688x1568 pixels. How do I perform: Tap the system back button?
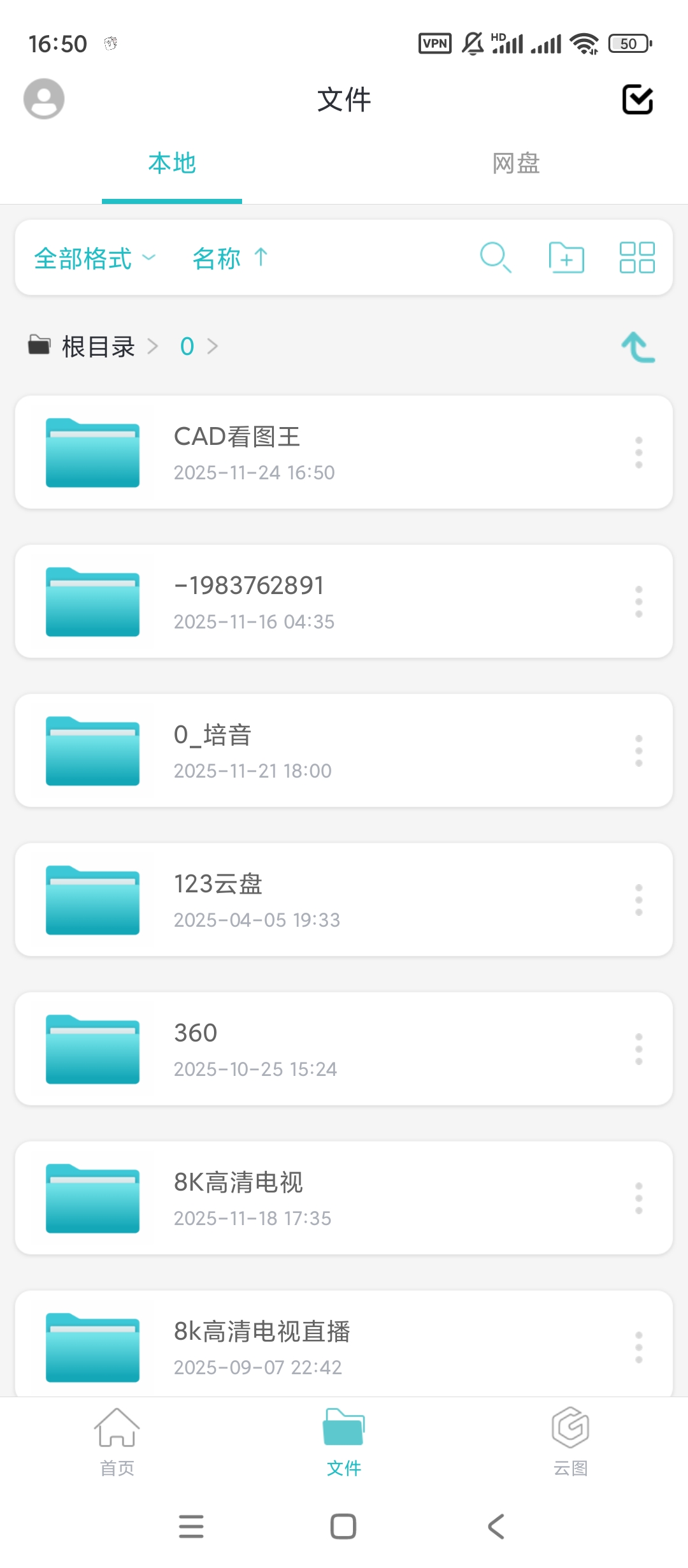(496, 1527)
